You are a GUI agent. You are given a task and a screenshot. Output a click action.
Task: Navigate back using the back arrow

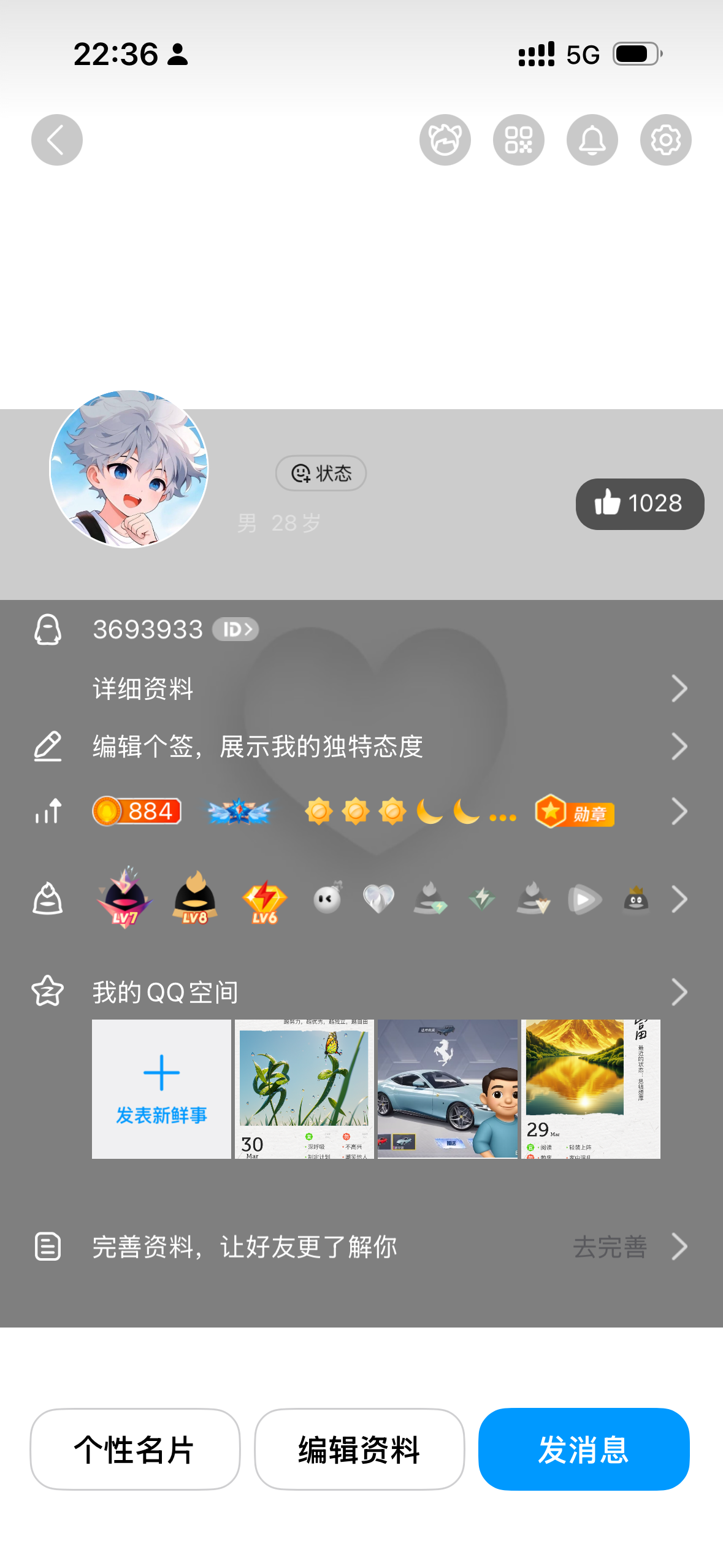(56, 140)
